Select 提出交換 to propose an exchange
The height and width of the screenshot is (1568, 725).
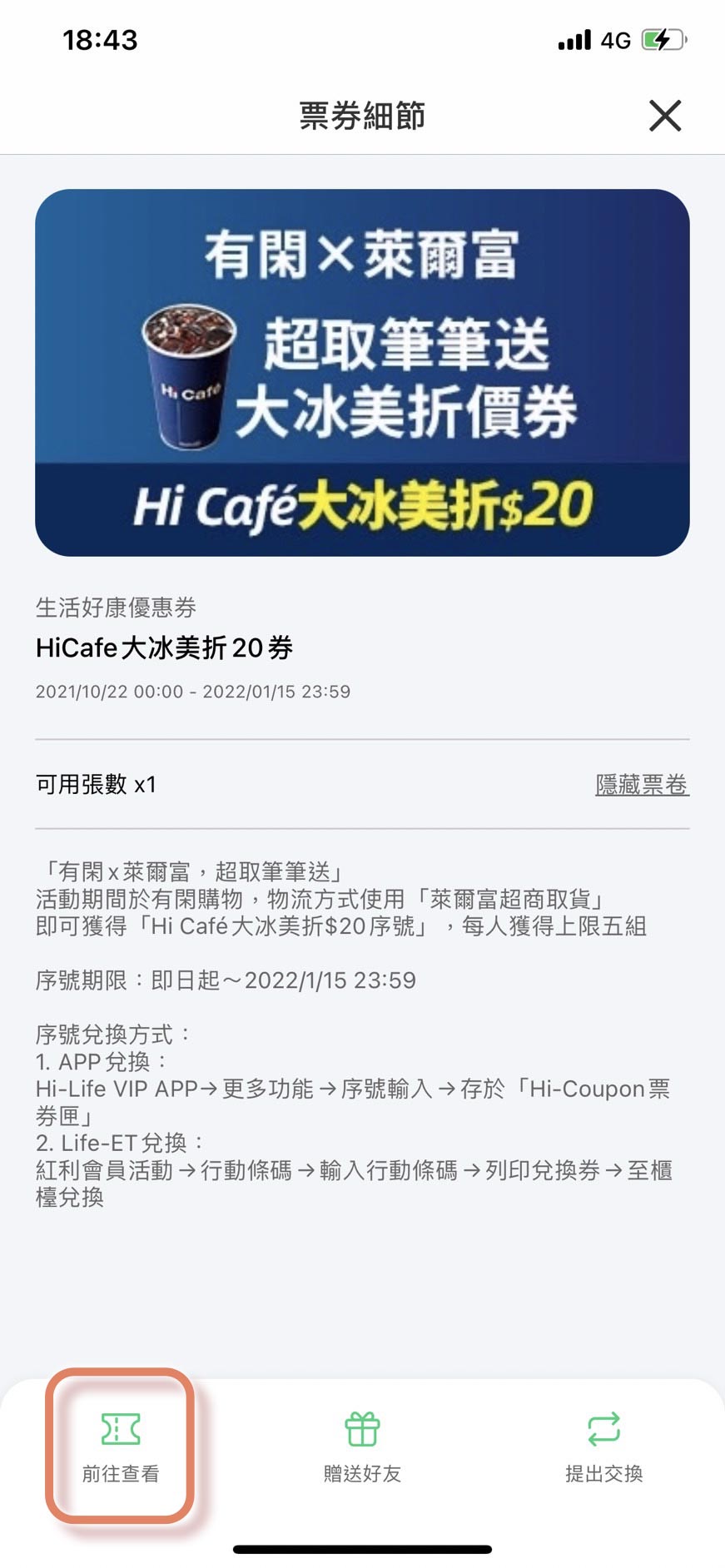point(603,1447)
